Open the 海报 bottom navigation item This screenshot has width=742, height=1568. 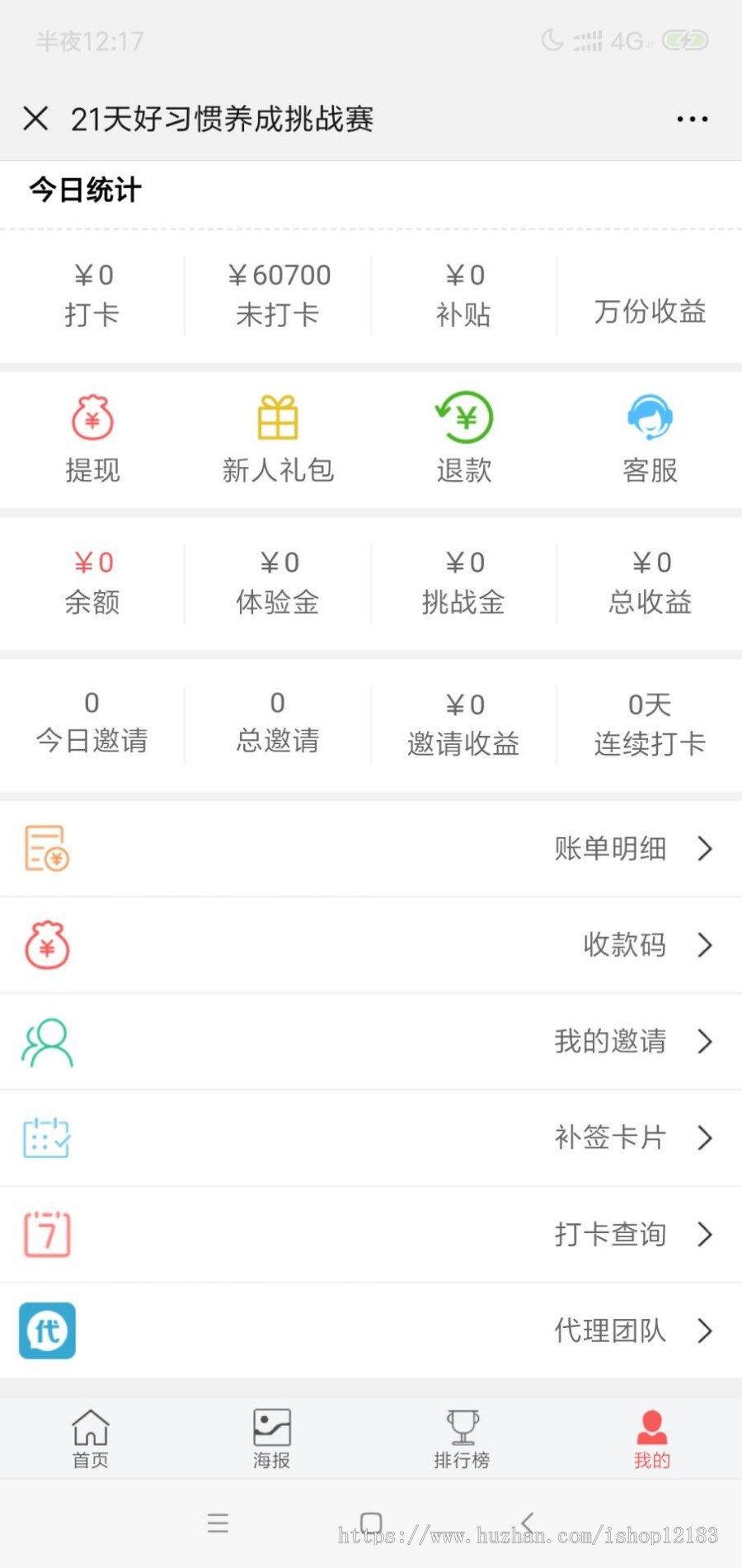271,1438
